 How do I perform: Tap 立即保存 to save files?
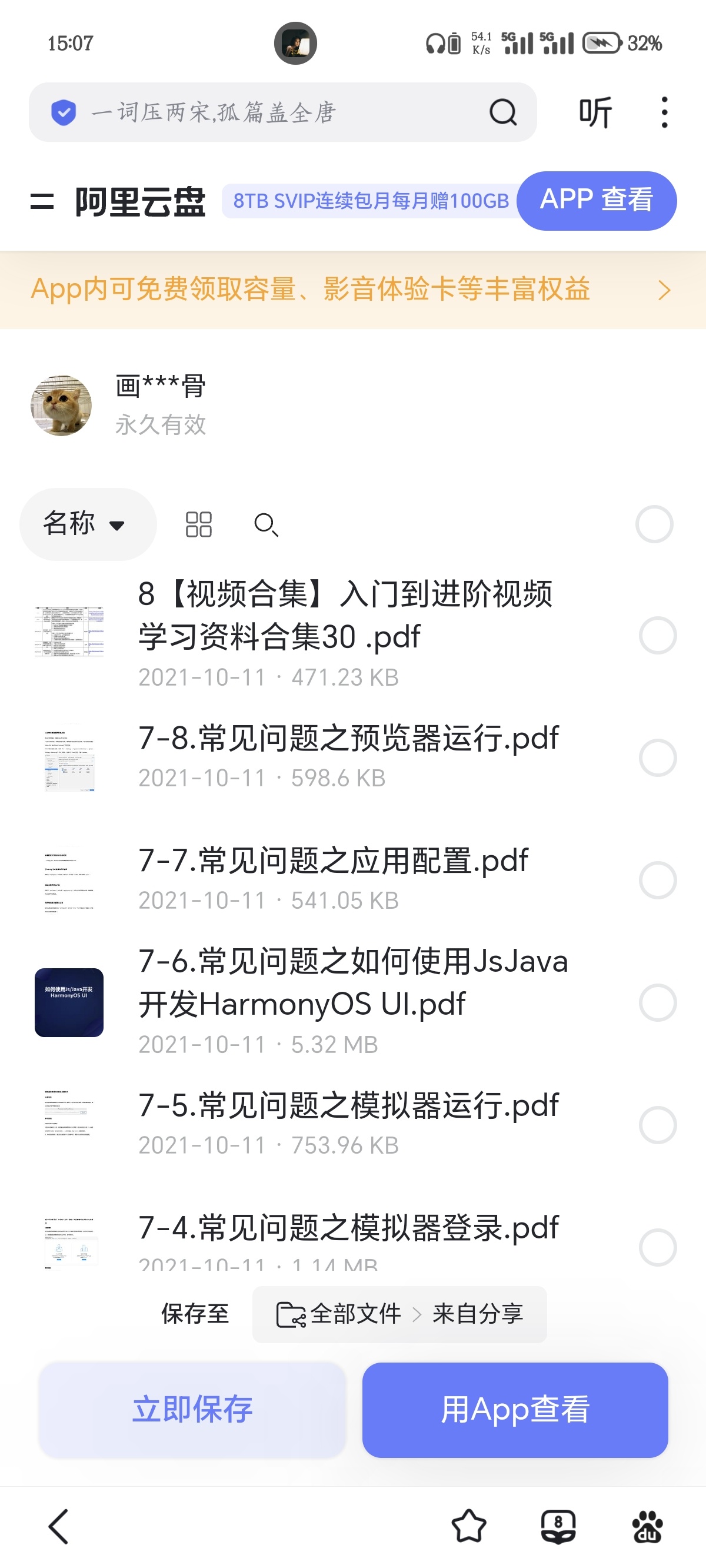[x=192, y=1410]
